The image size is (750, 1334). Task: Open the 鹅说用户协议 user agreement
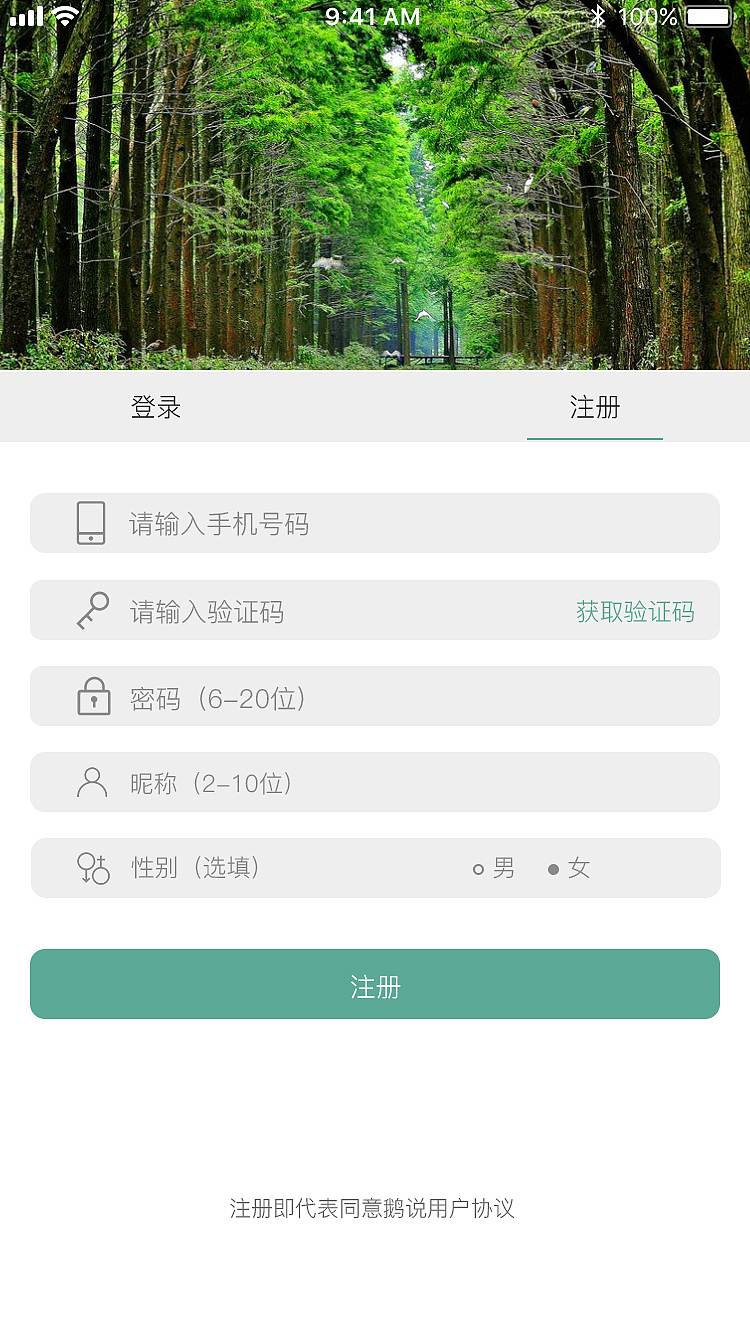[x=455, y=1209]
